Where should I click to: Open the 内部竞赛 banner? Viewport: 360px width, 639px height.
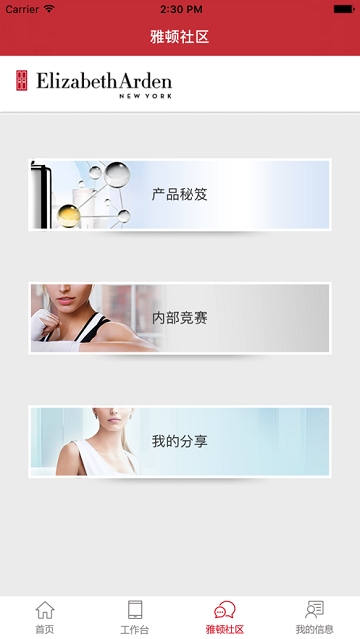tap(180, 318)
